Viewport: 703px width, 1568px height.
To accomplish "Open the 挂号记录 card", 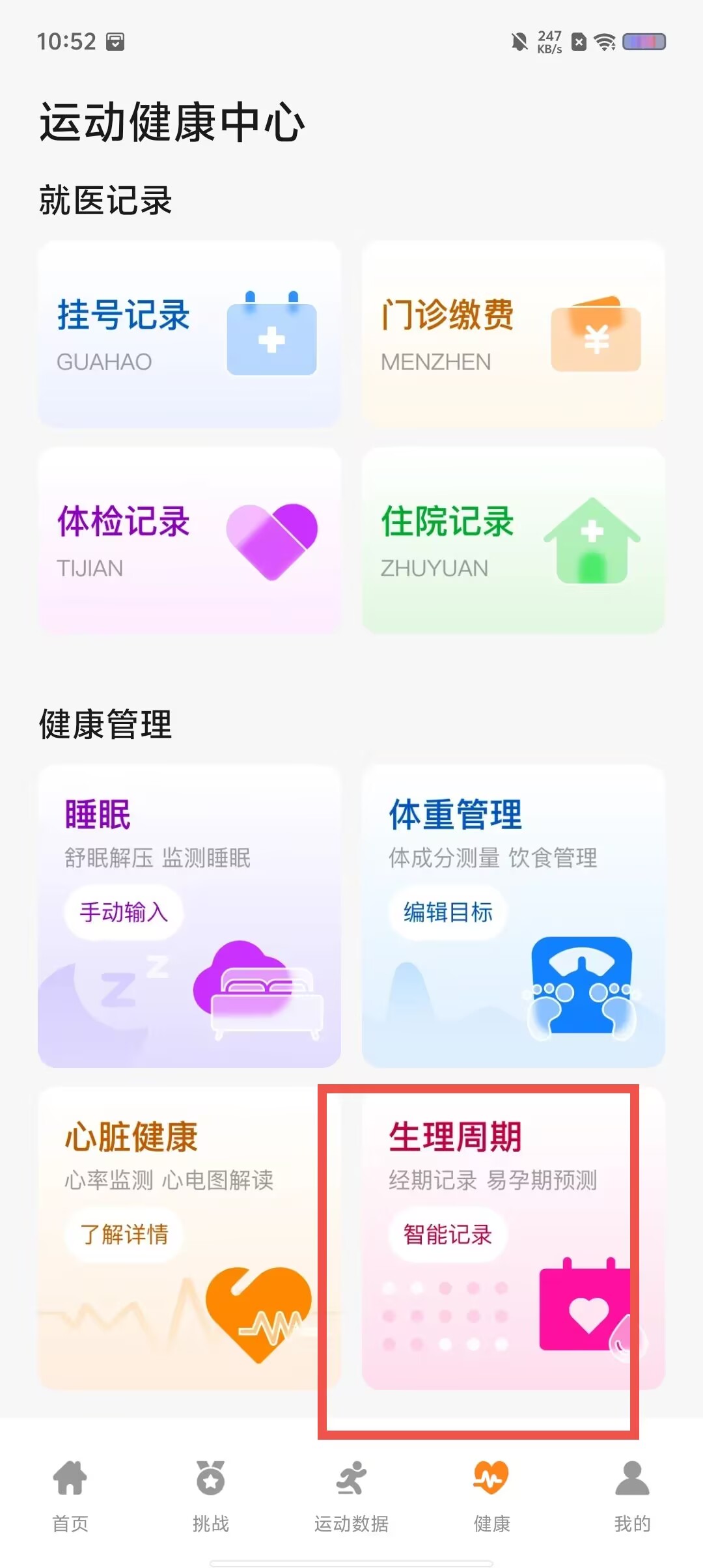I will click(x=189, y=334).
